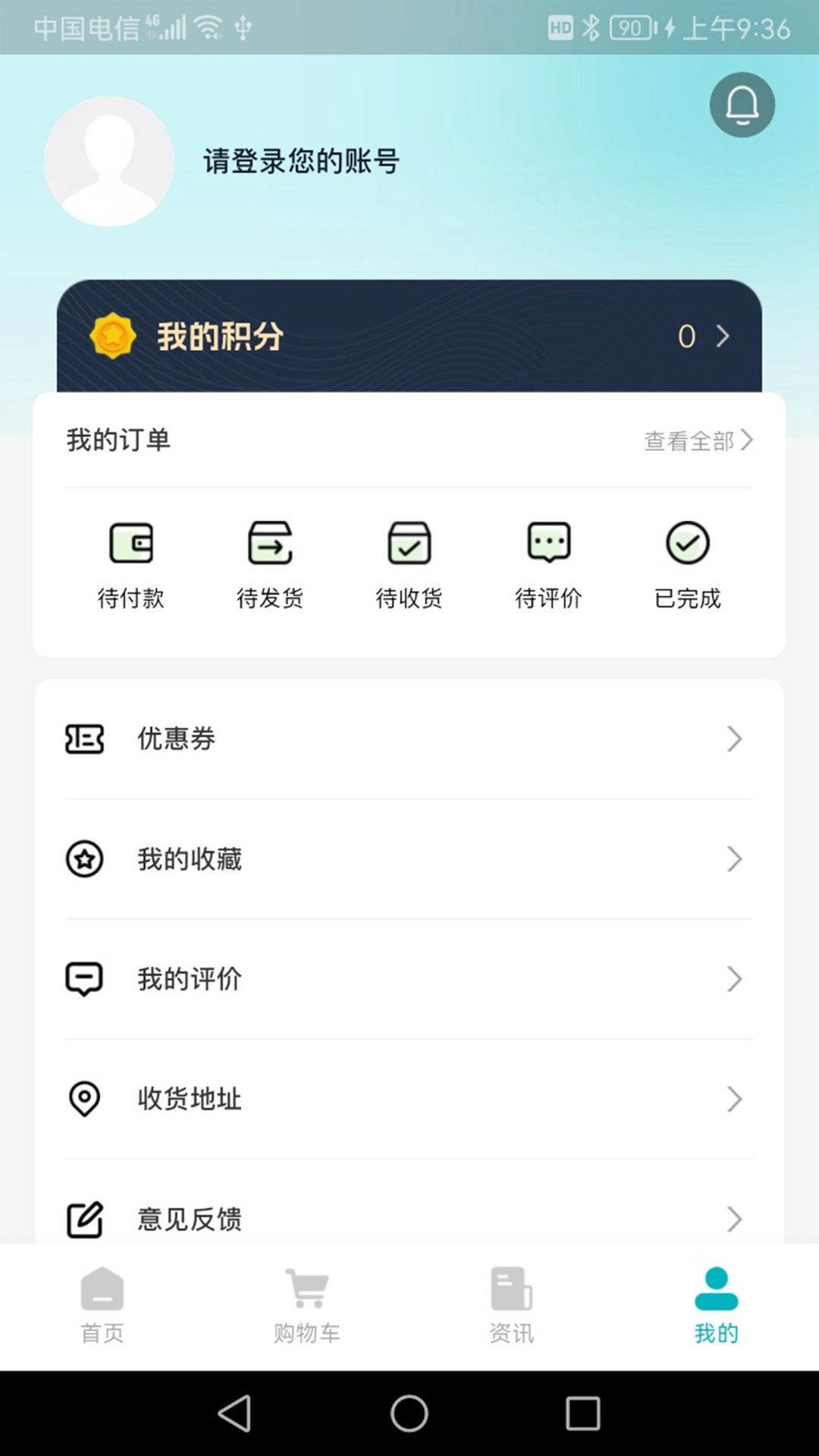Open my favorites via 我的收藏 row chevron
The width and height of the screenshot is (819, 1456).
[x=734, y=859]
